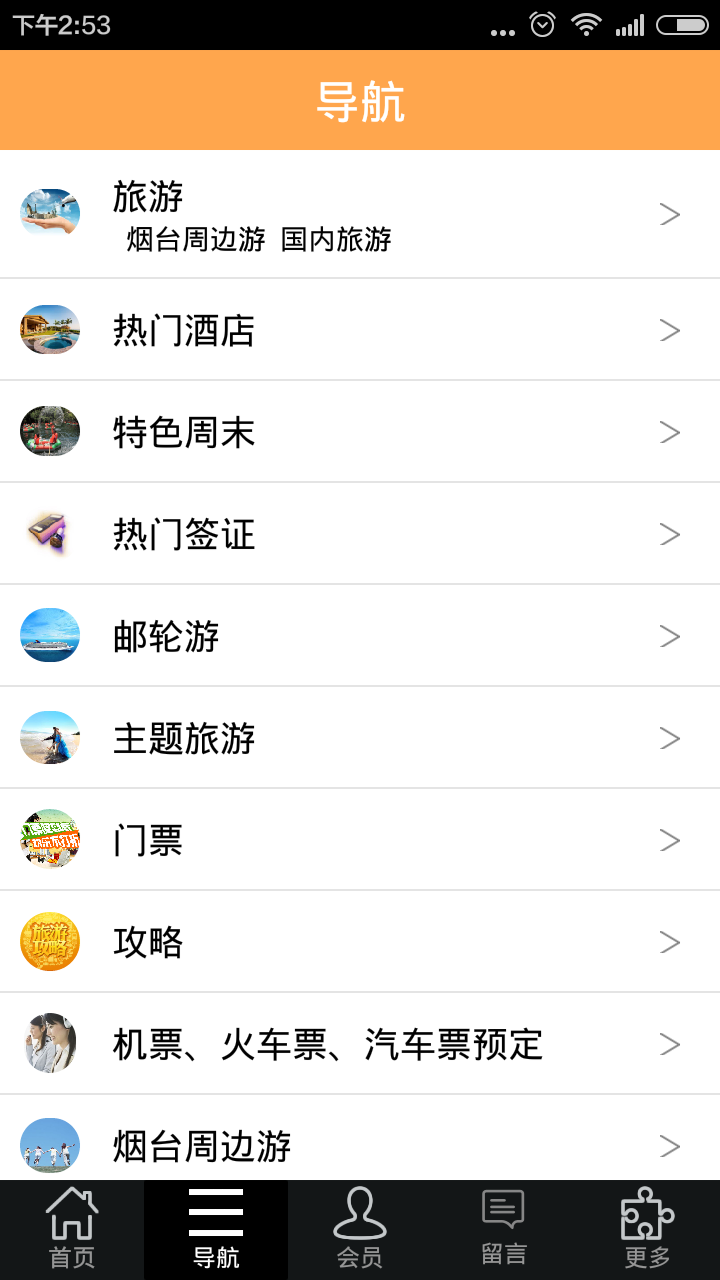Viewport: 720px width, 1280px height.
Task: Expand the 热门签证 row chevron
Action: pyautogui.click(x=669, y=534)
